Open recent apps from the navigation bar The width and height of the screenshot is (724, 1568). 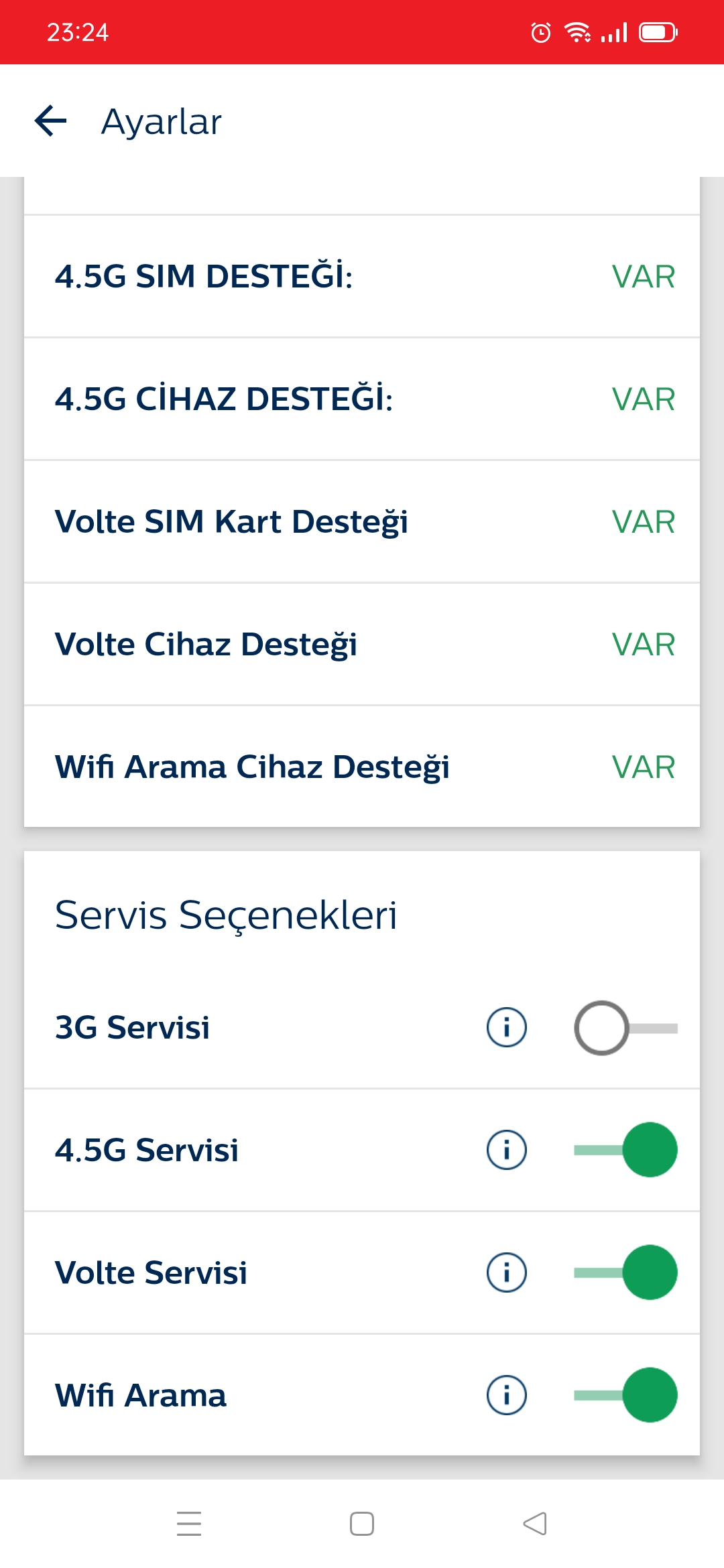[189, 1524]
